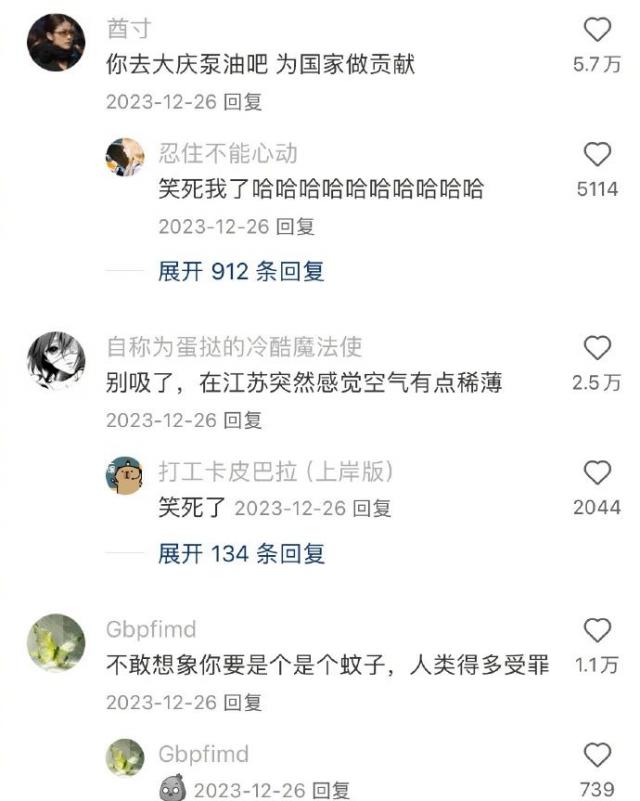Like 忍住不能心动's 笑死我了 reply
This screenshot has height=801, width=640.
point(597,154)
